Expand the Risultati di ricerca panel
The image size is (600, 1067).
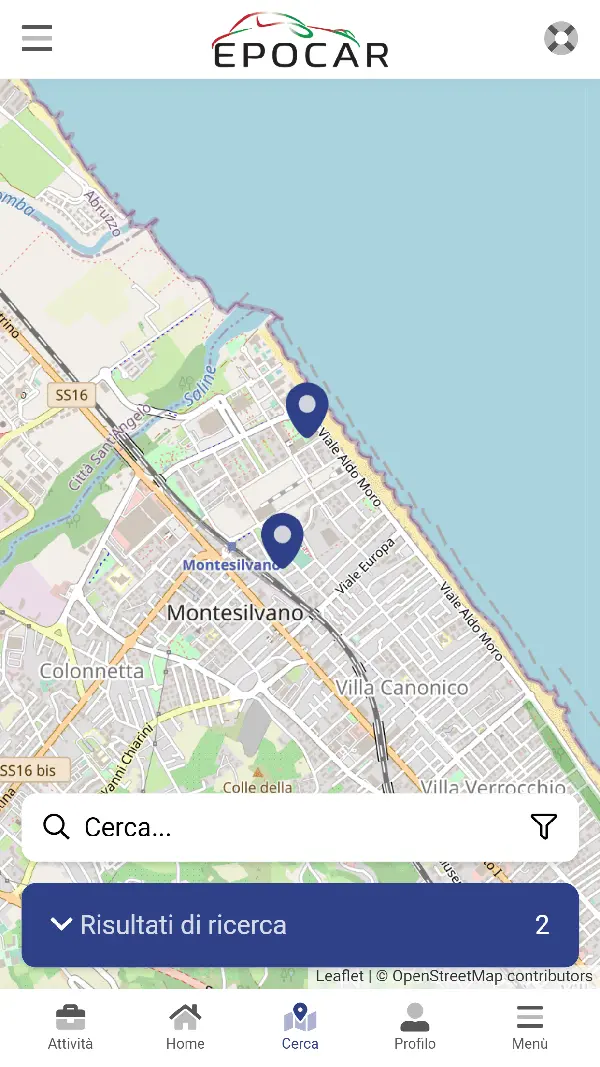[x=300, y=925]
